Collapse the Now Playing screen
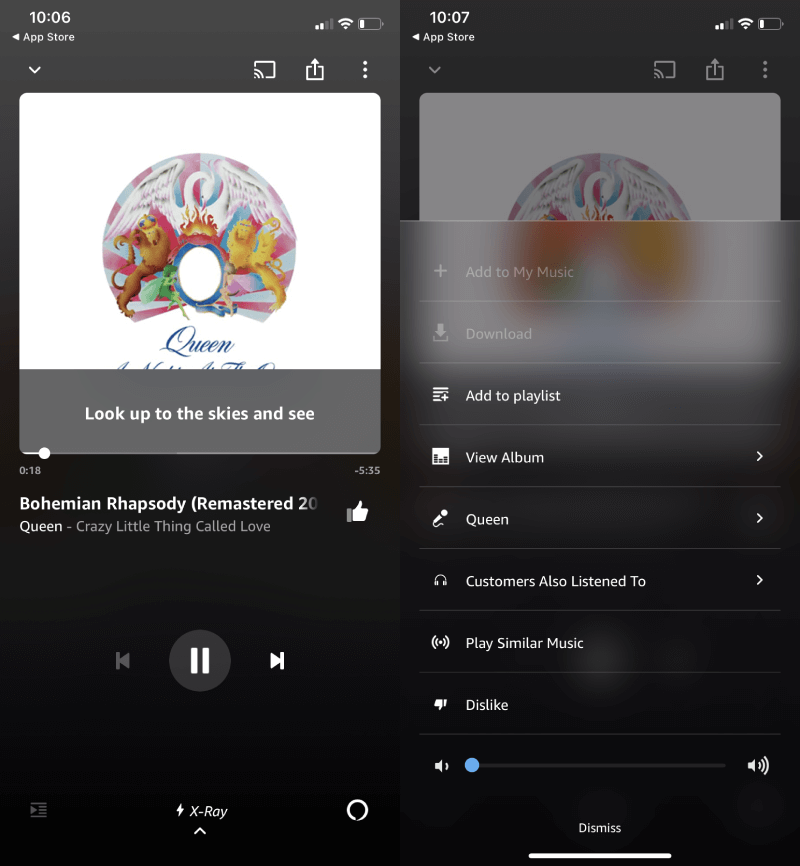800x866 pixels. pos(34,70)
